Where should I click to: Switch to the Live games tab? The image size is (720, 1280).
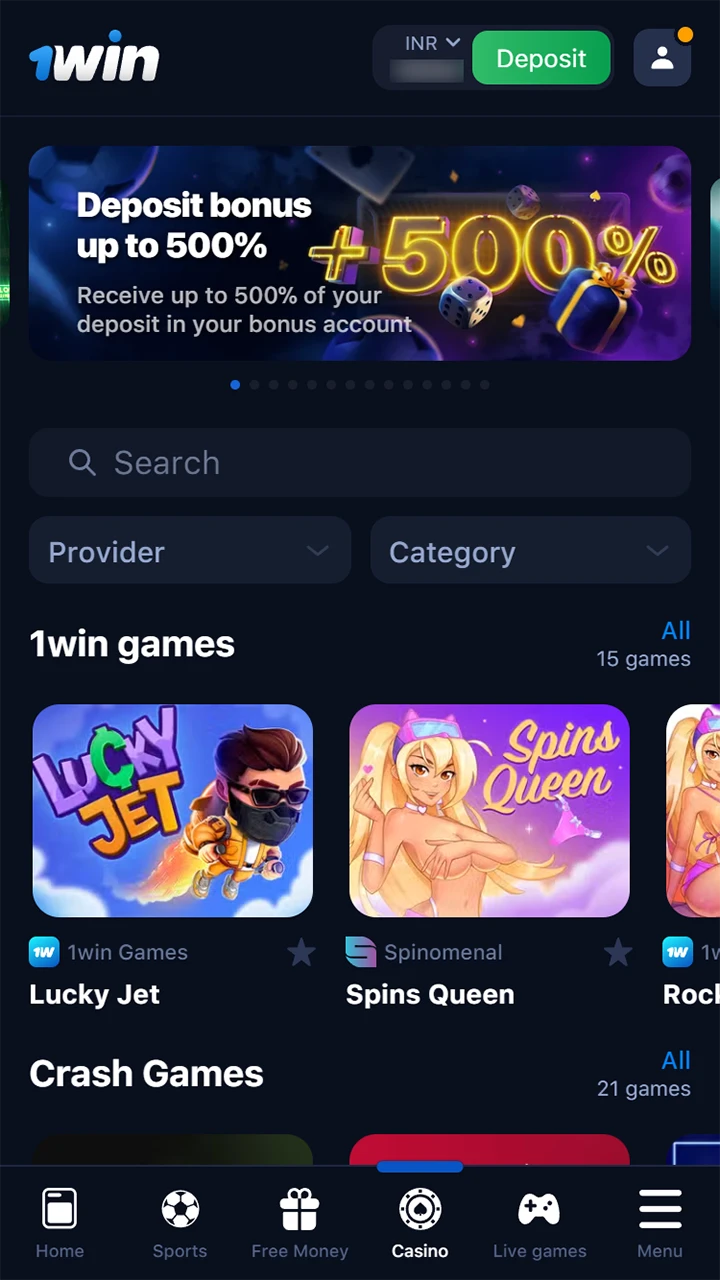click(x=539, y=1207)
